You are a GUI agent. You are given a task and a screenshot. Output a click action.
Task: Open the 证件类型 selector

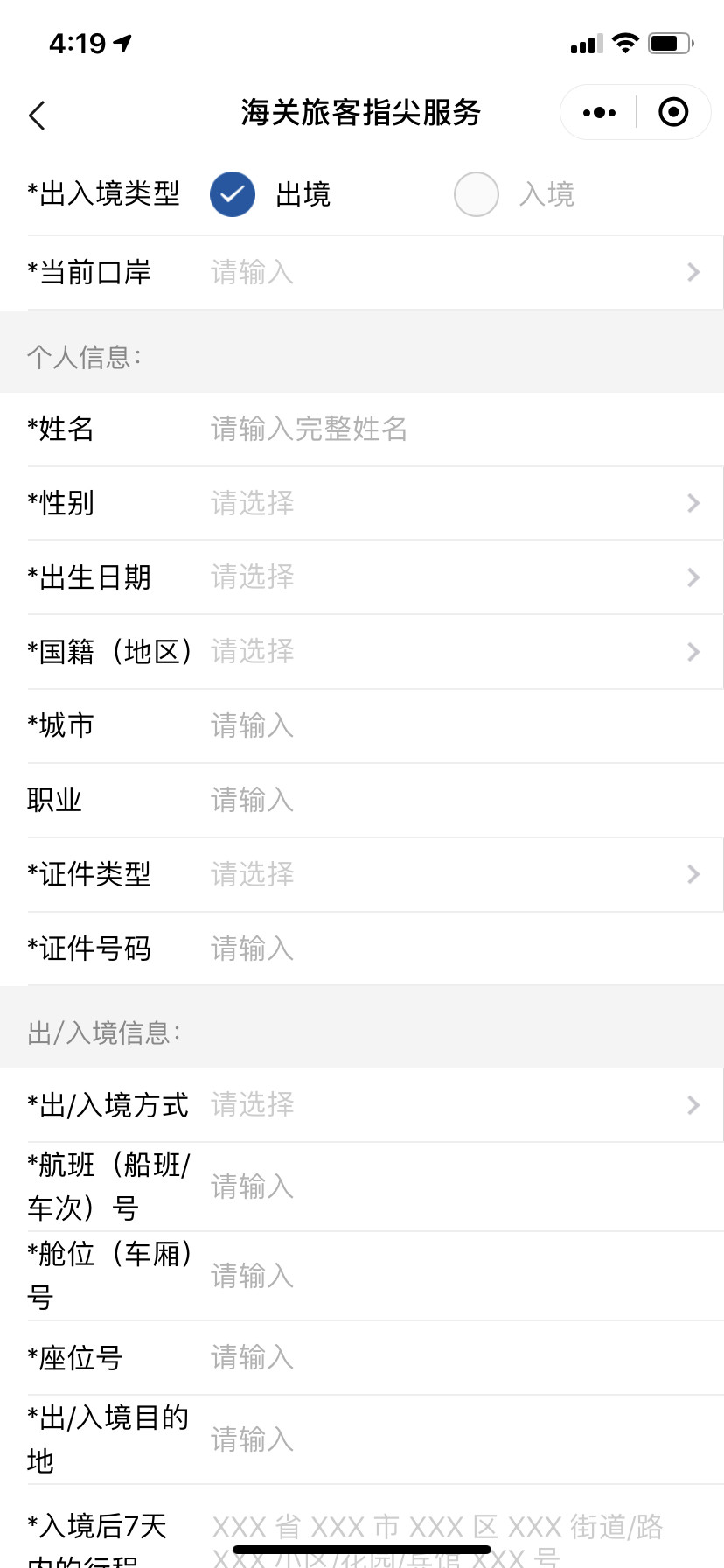point(455,874)
